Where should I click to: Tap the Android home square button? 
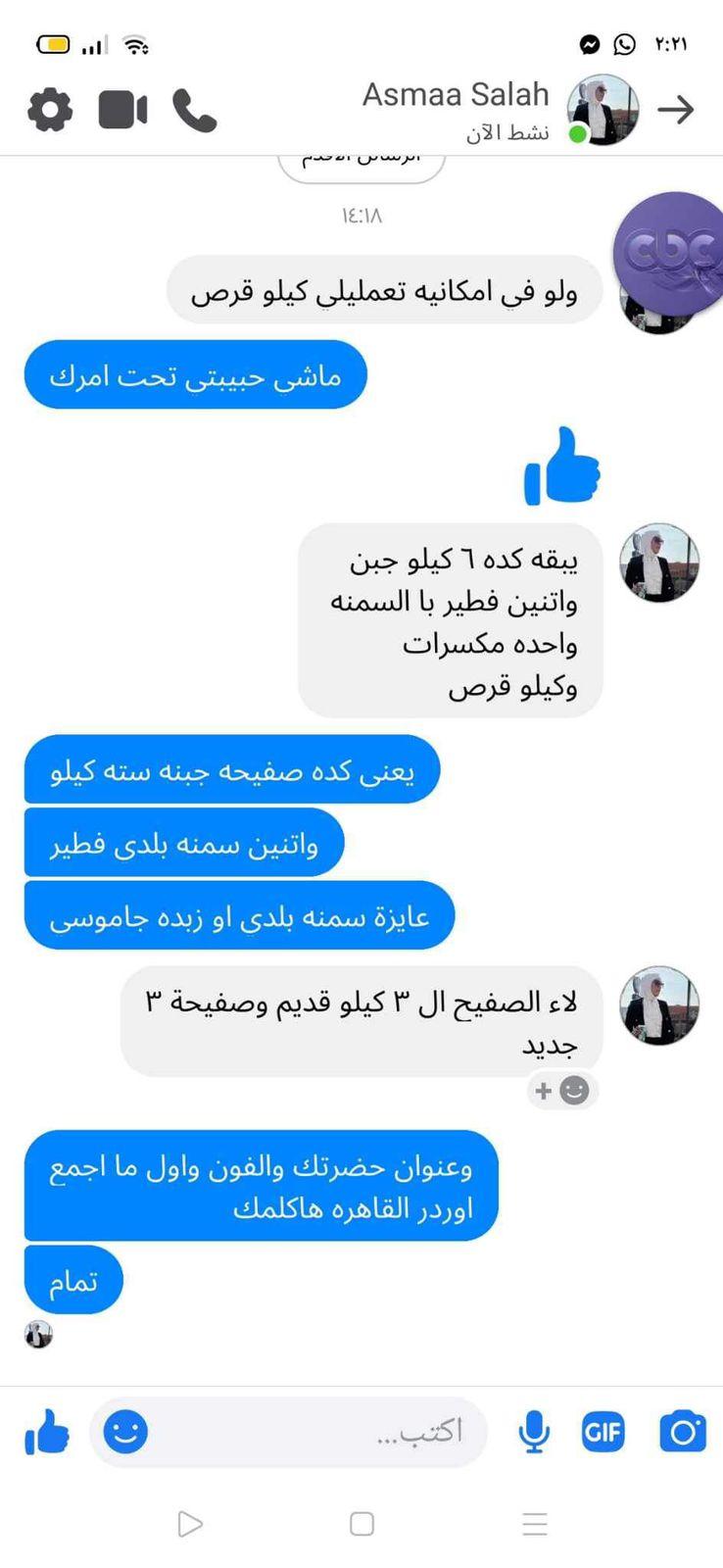(361, 1523)
